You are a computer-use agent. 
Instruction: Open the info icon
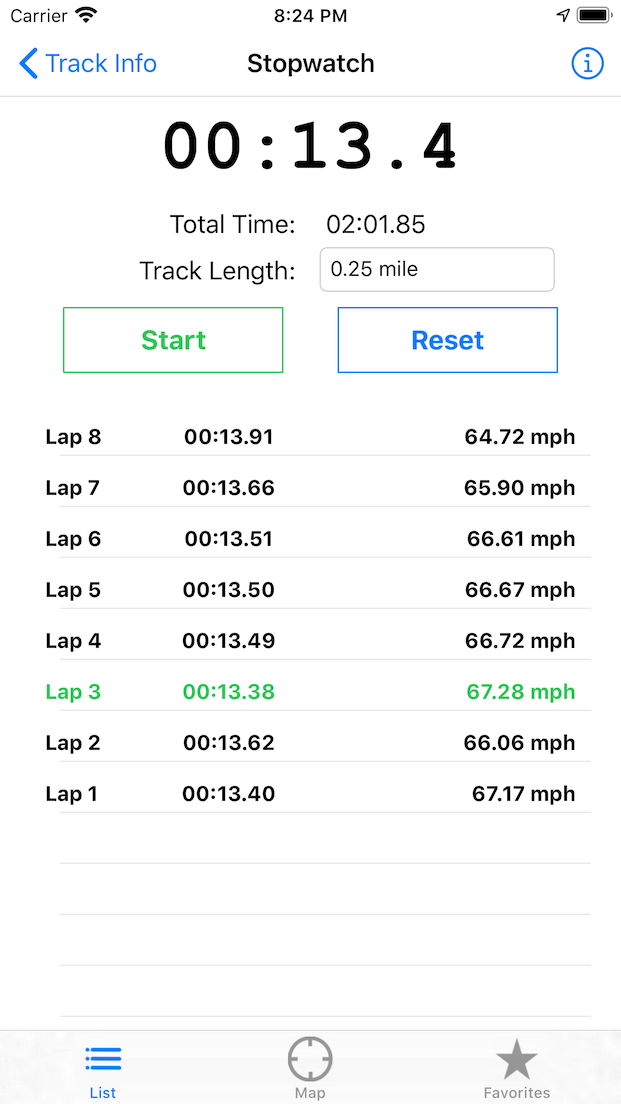tap(586, 63)
